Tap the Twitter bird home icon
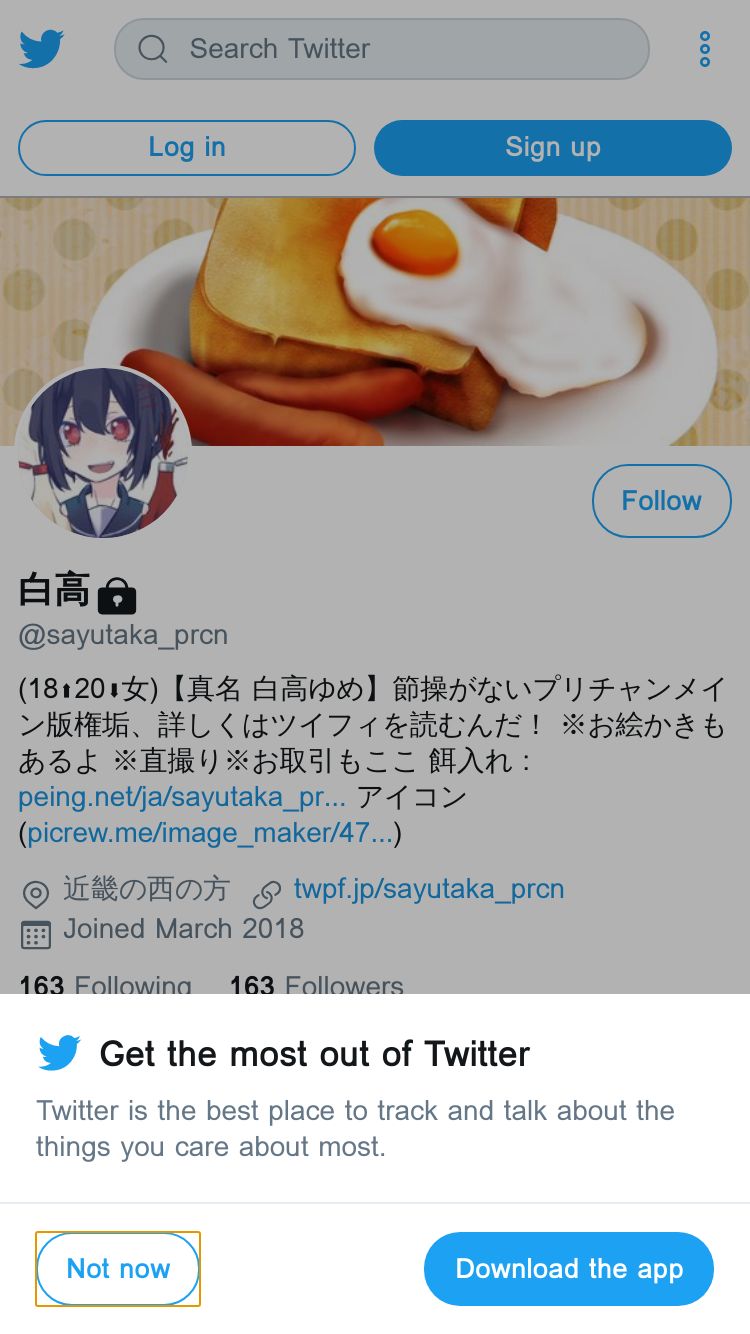 tap(42, 49)
